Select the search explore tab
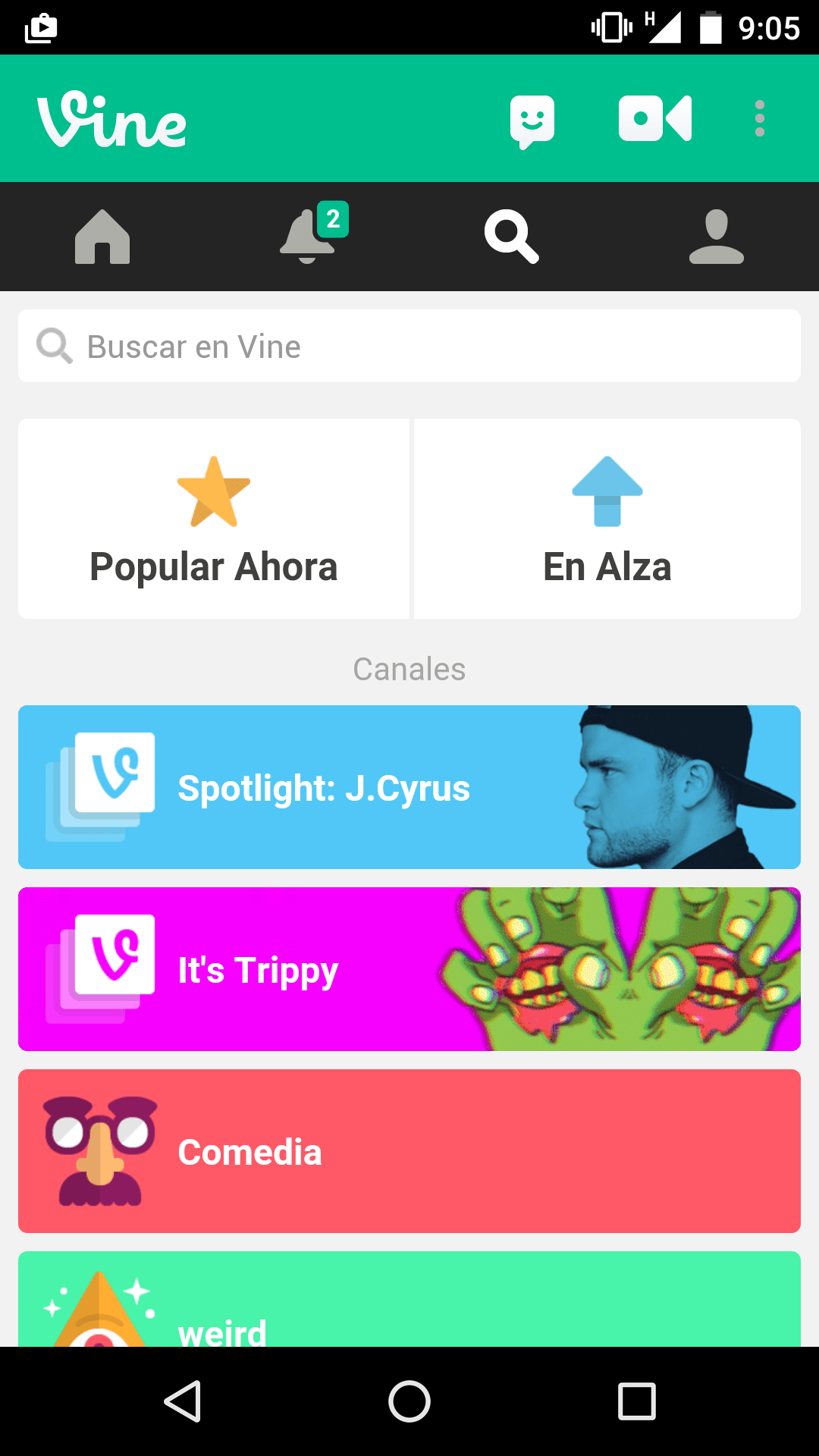 coord(512,237)
